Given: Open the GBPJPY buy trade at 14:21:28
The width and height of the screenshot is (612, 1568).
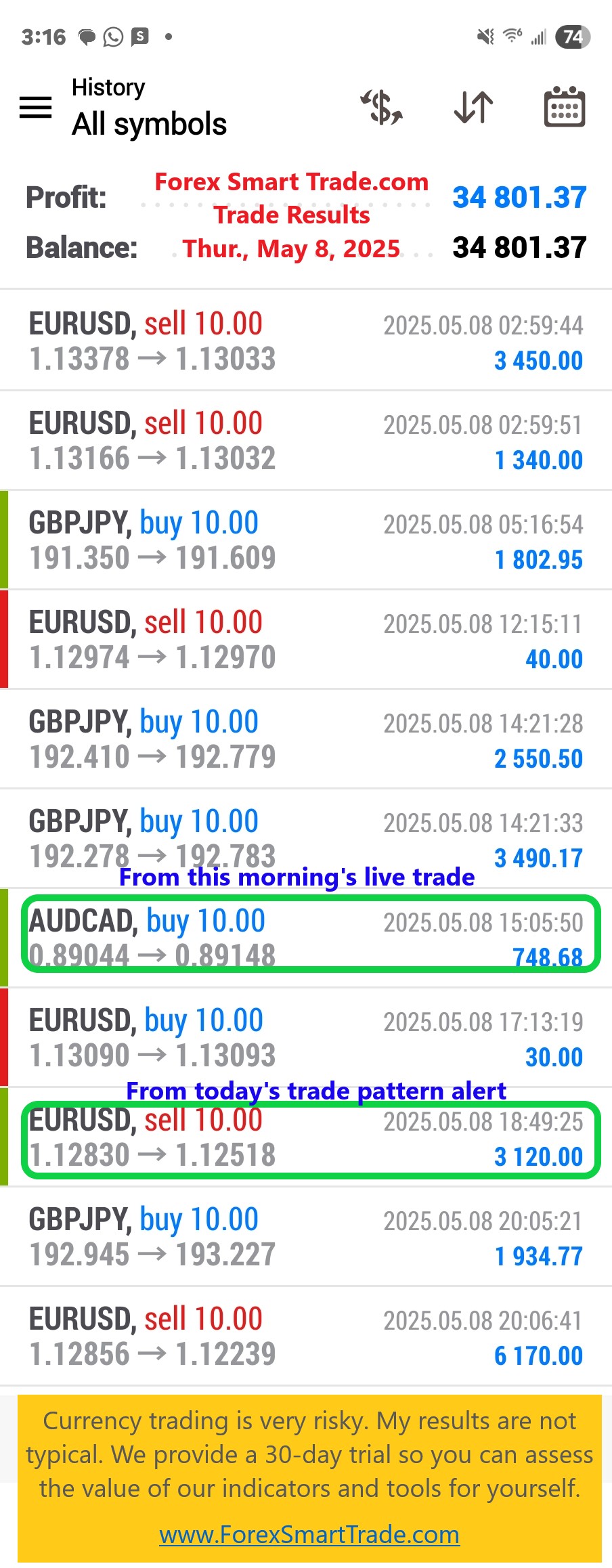Looking at the screenshot, I should [306, 739].
